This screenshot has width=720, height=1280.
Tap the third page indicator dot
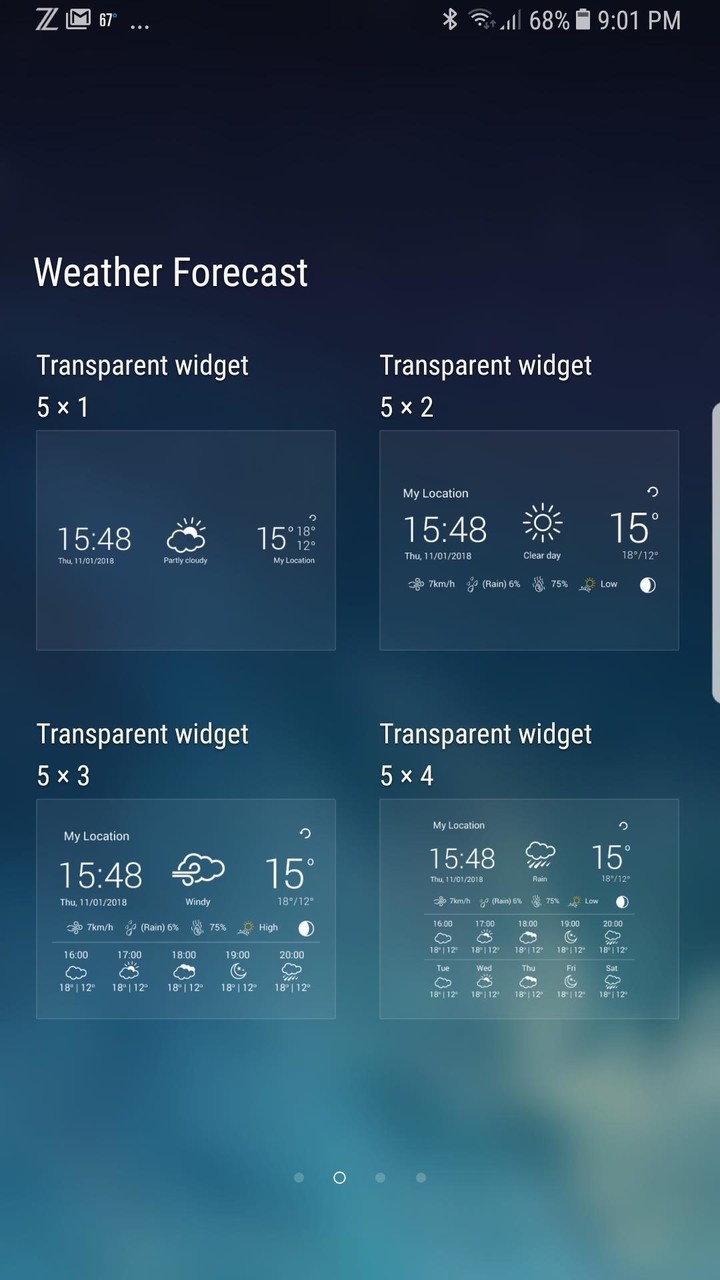381,1178
